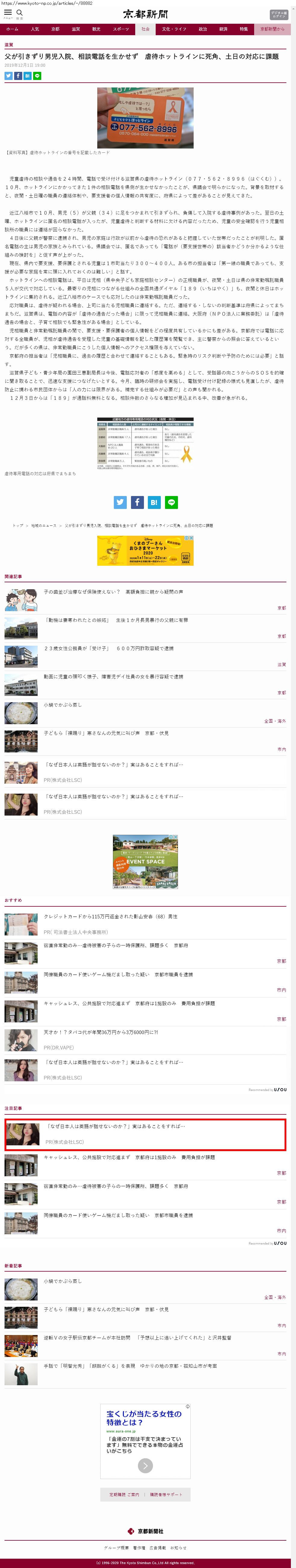Share via large LINE button below article

(172, 502)
